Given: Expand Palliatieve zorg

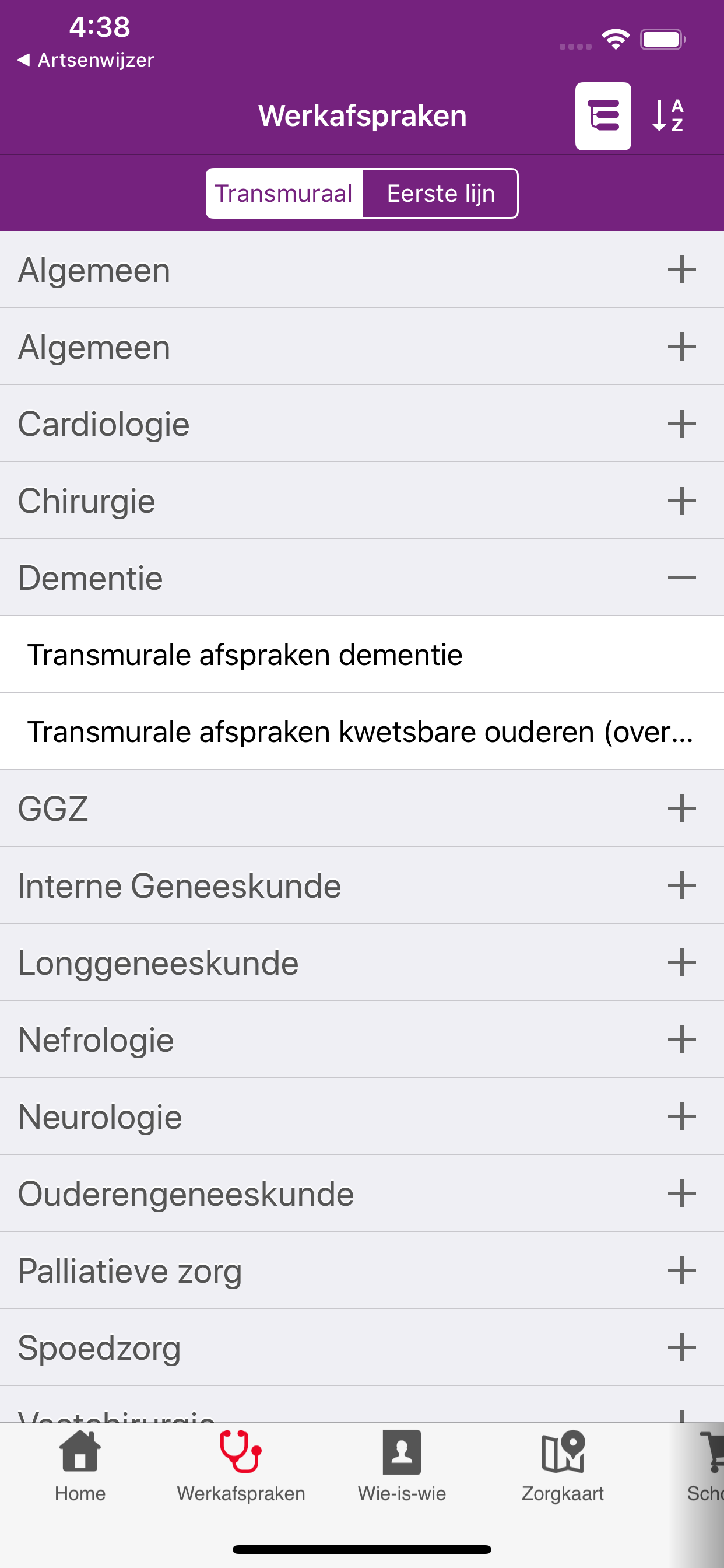Looking at the screenshot, I should pos(362,1270).
